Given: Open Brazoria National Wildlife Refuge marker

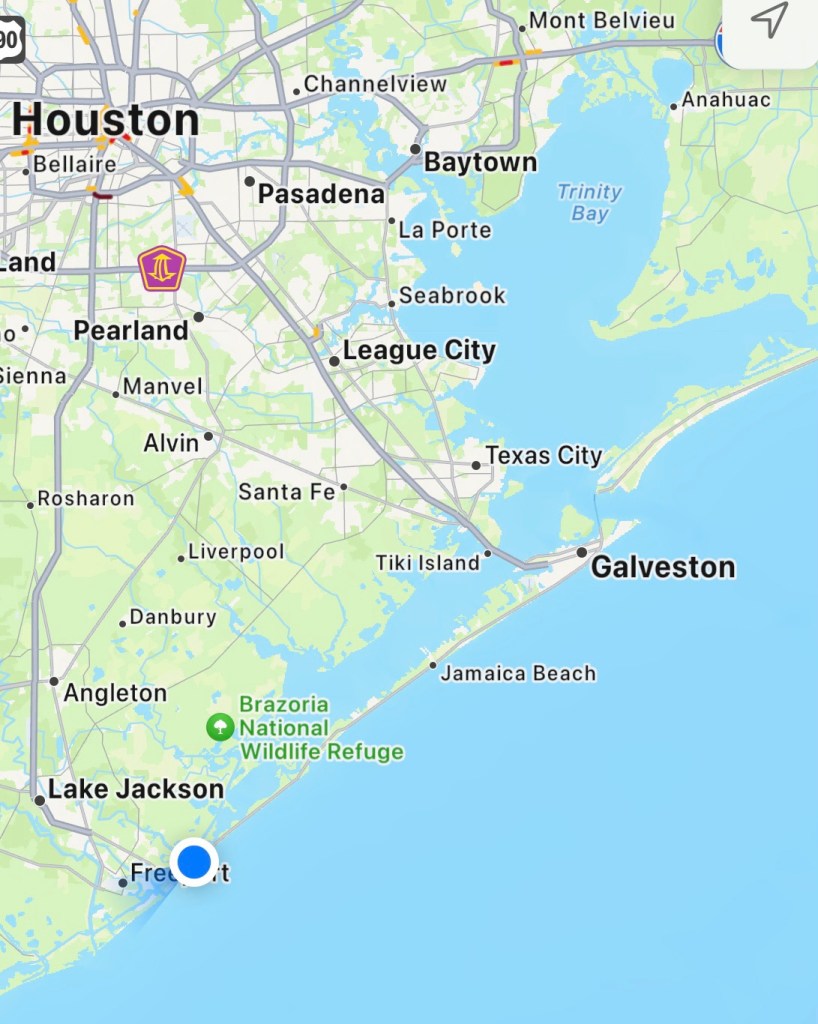Looking at the screenshot, I should tap(220, 727).
